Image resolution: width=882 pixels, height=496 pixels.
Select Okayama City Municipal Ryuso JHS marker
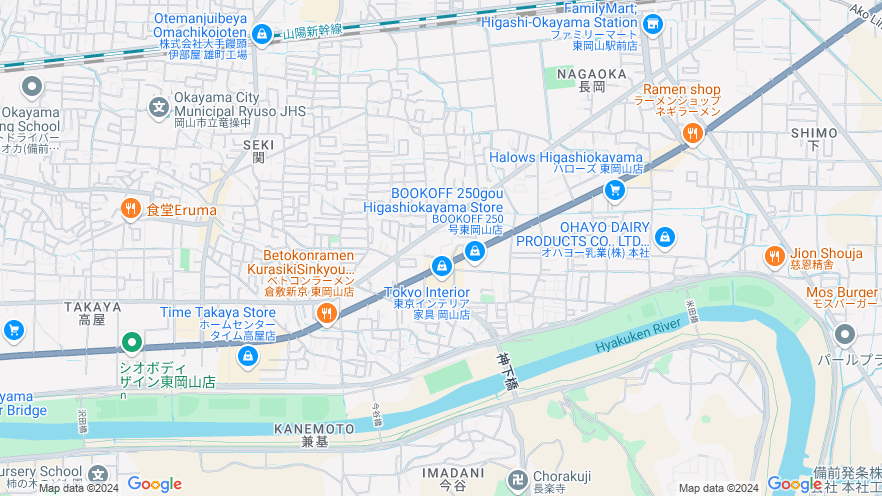tap(159, 106)
